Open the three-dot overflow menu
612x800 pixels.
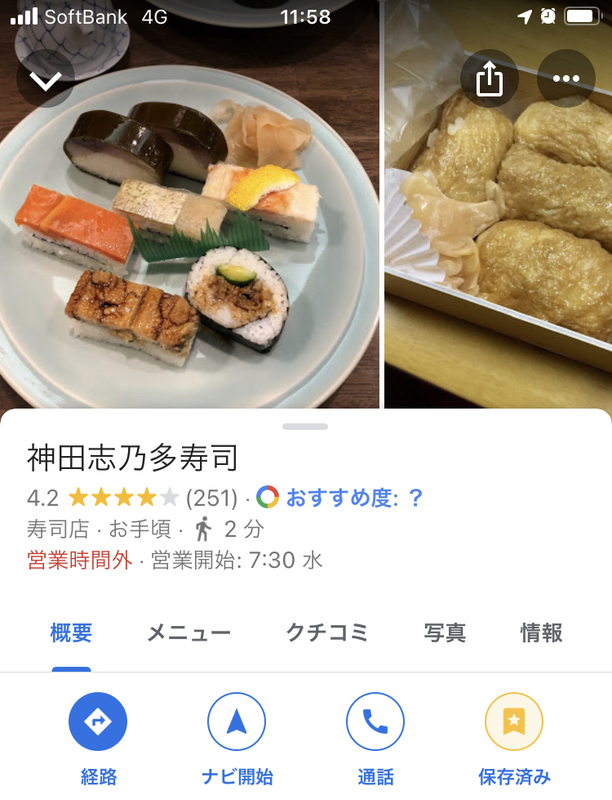[x=566, y=78]
